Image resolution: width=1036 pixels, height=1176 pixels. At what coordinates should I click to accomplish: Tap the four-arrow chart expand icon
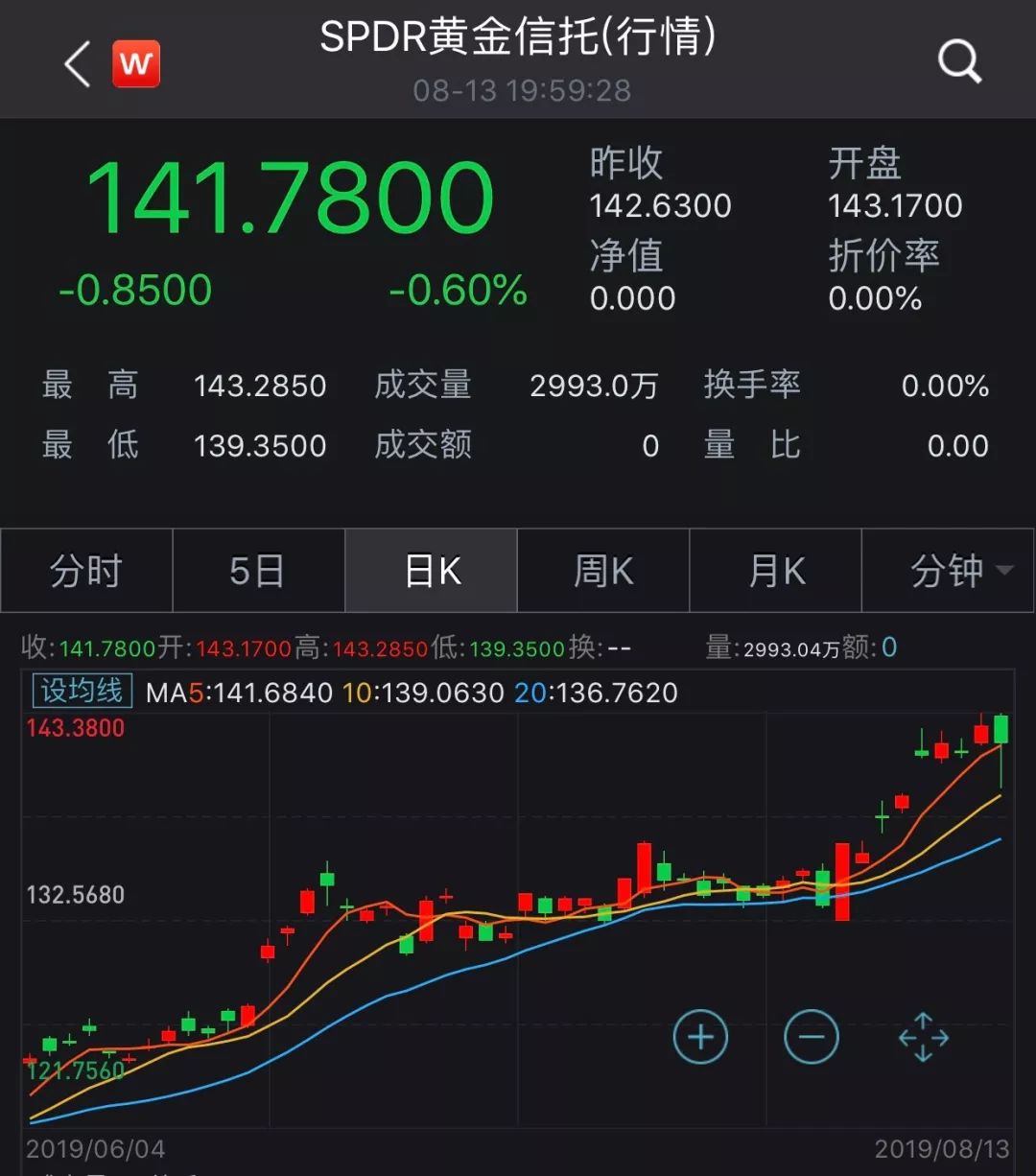tap(923, 1037)
